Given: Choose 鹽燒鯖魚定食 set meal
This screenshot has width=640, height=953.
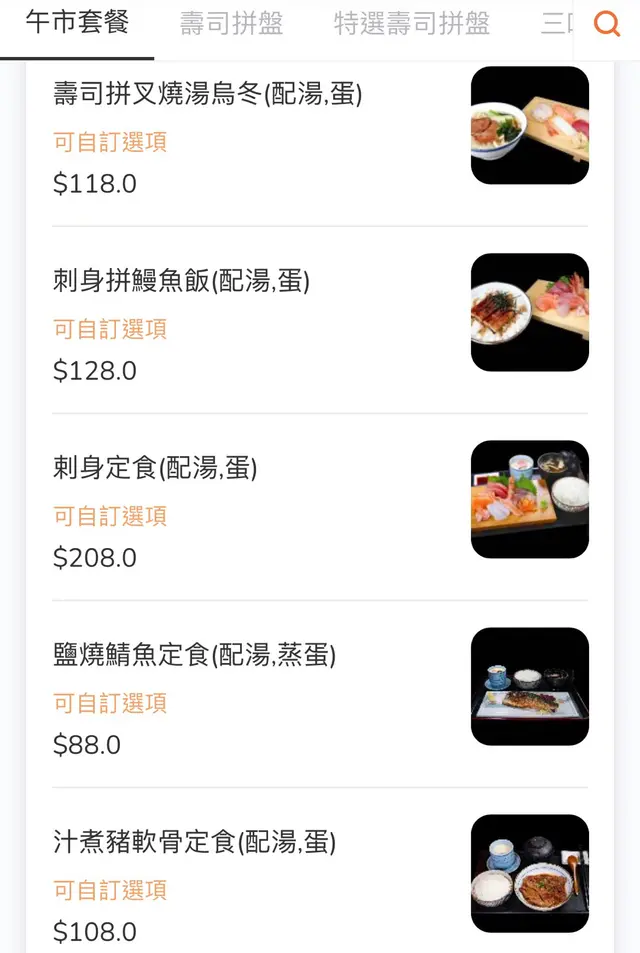Looking at the screenshot, I should click(x=195, y=655).
